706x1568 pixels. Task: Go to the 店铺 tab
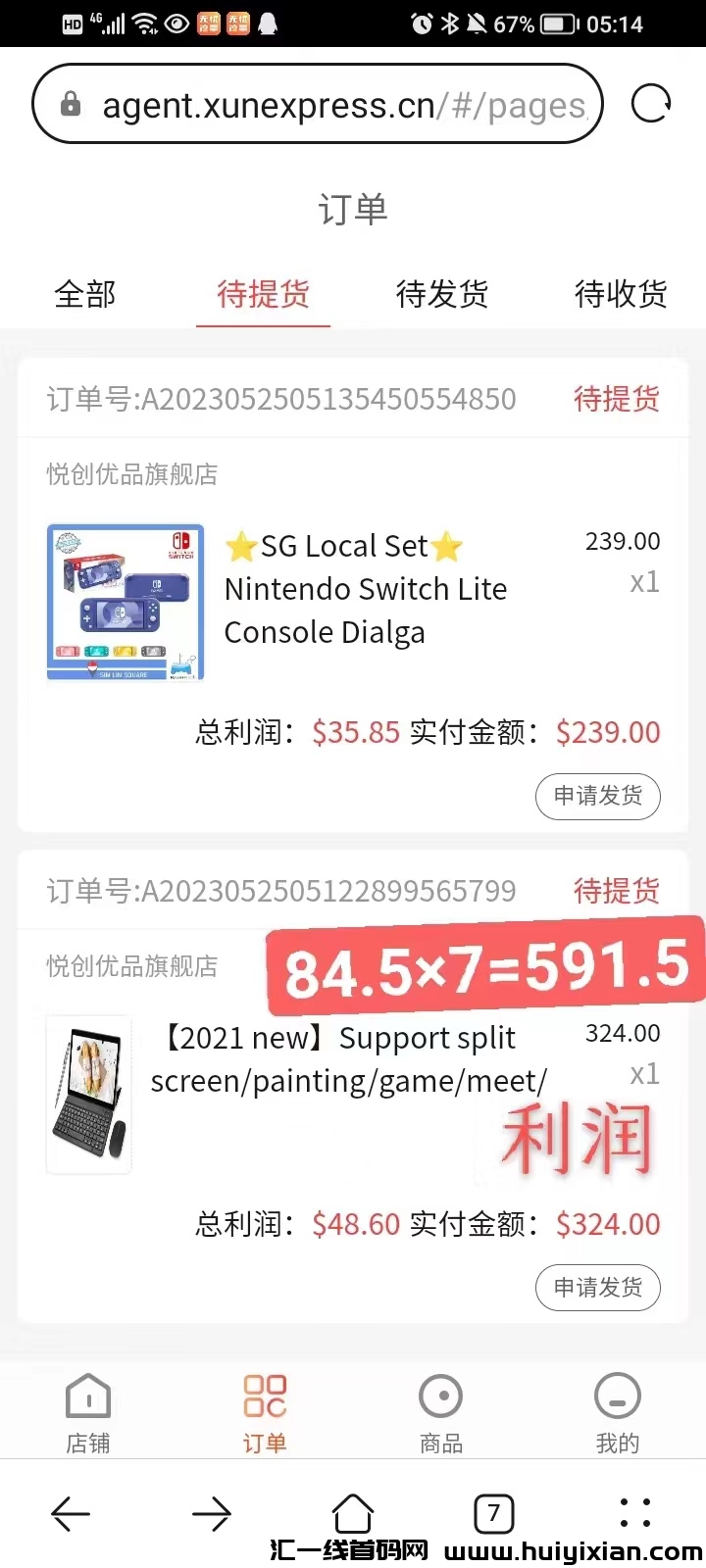[x=88, y=1412]
